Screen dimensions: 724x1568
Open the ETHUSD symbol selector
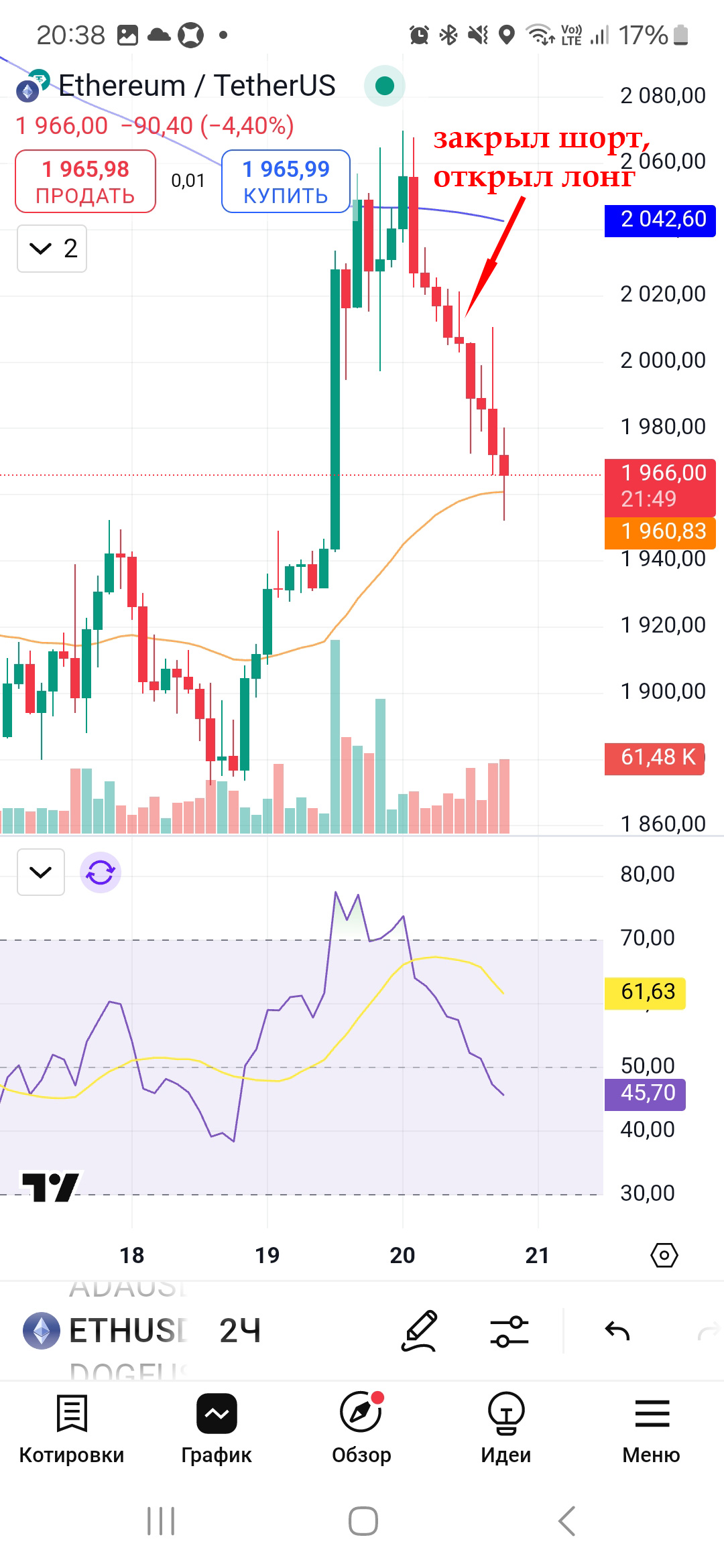[106, 1330]
